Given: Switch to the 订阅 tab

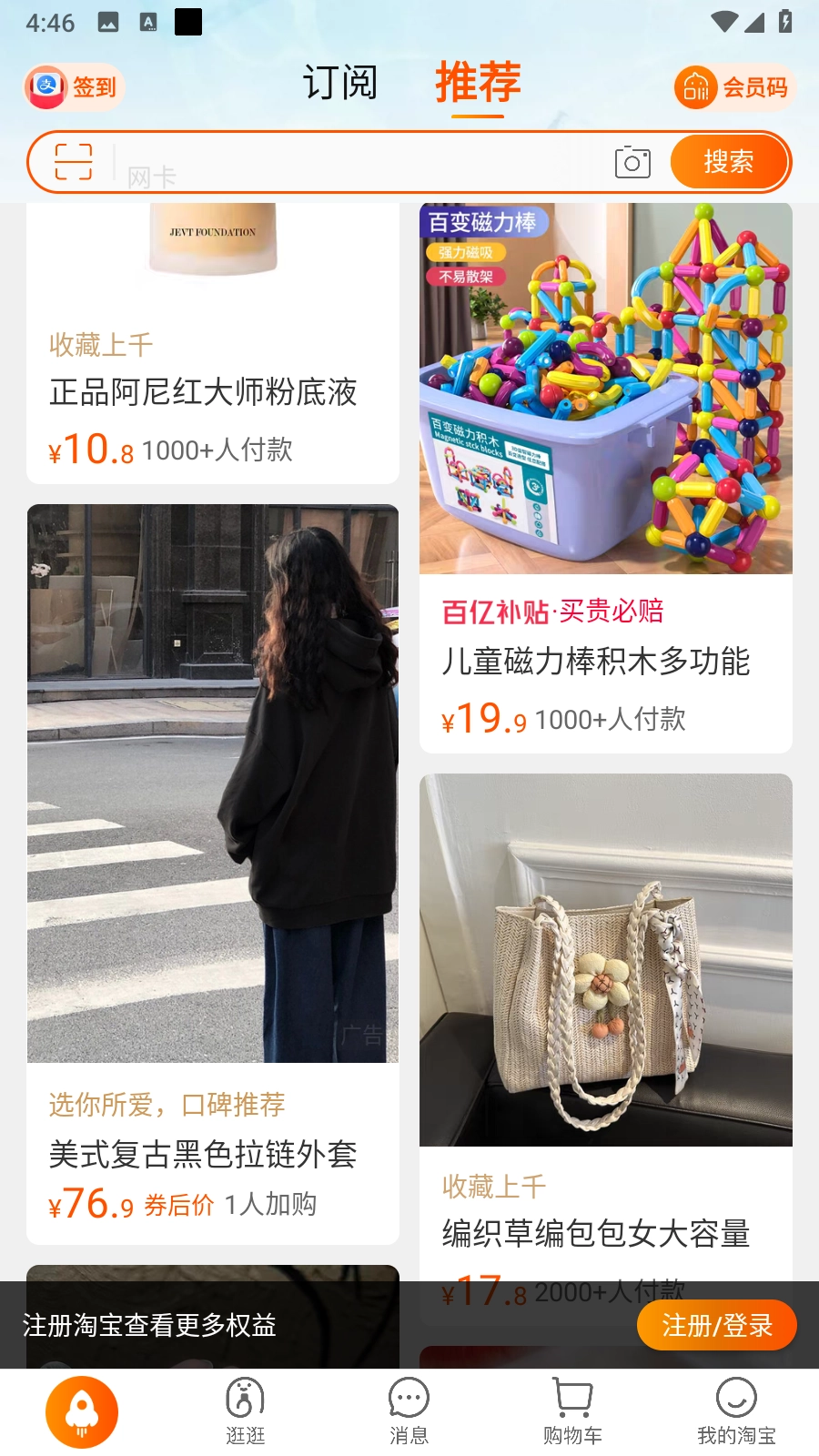Looking at the screenshot, I should pyautogui.click(x=341, y=82).
